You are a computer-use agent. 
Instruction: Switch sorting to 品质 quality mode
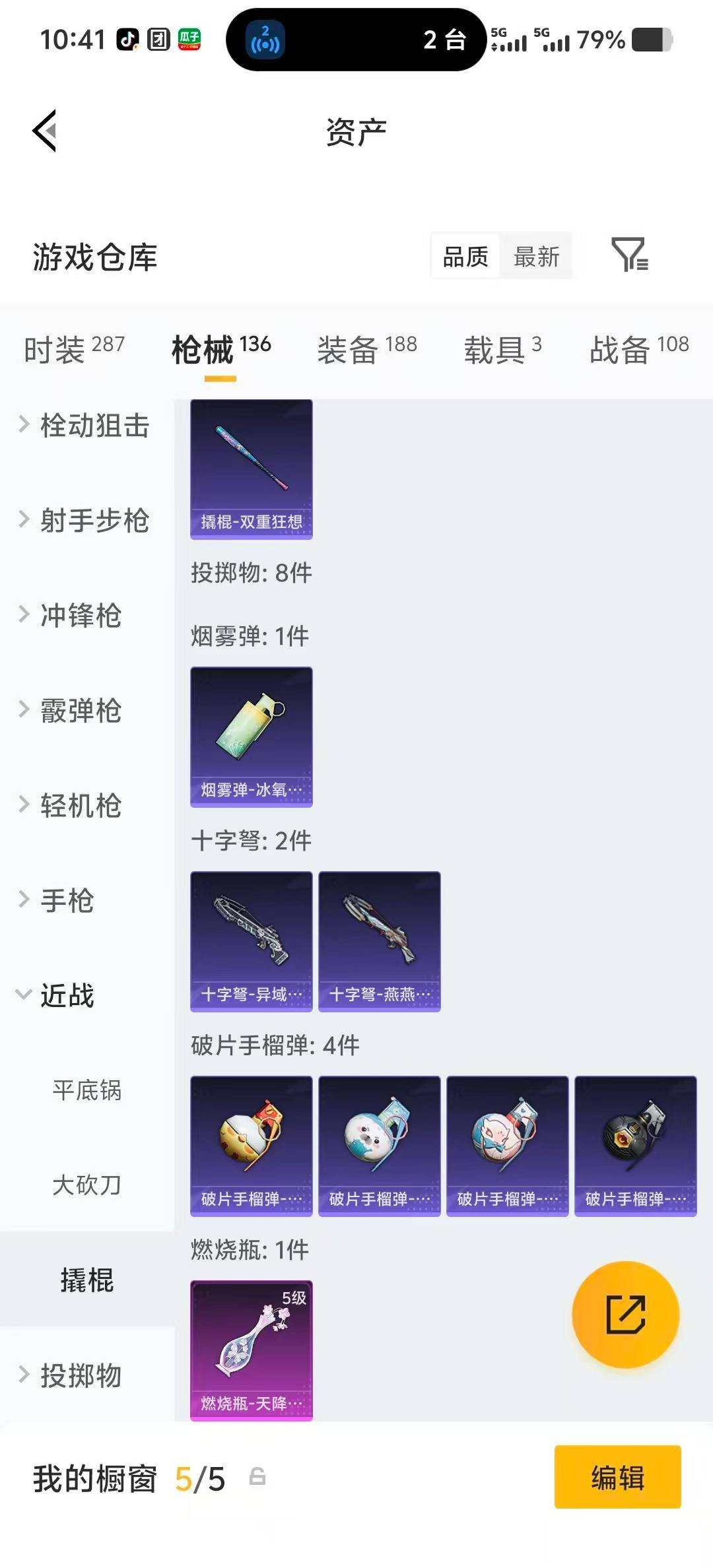click(464, 256)
